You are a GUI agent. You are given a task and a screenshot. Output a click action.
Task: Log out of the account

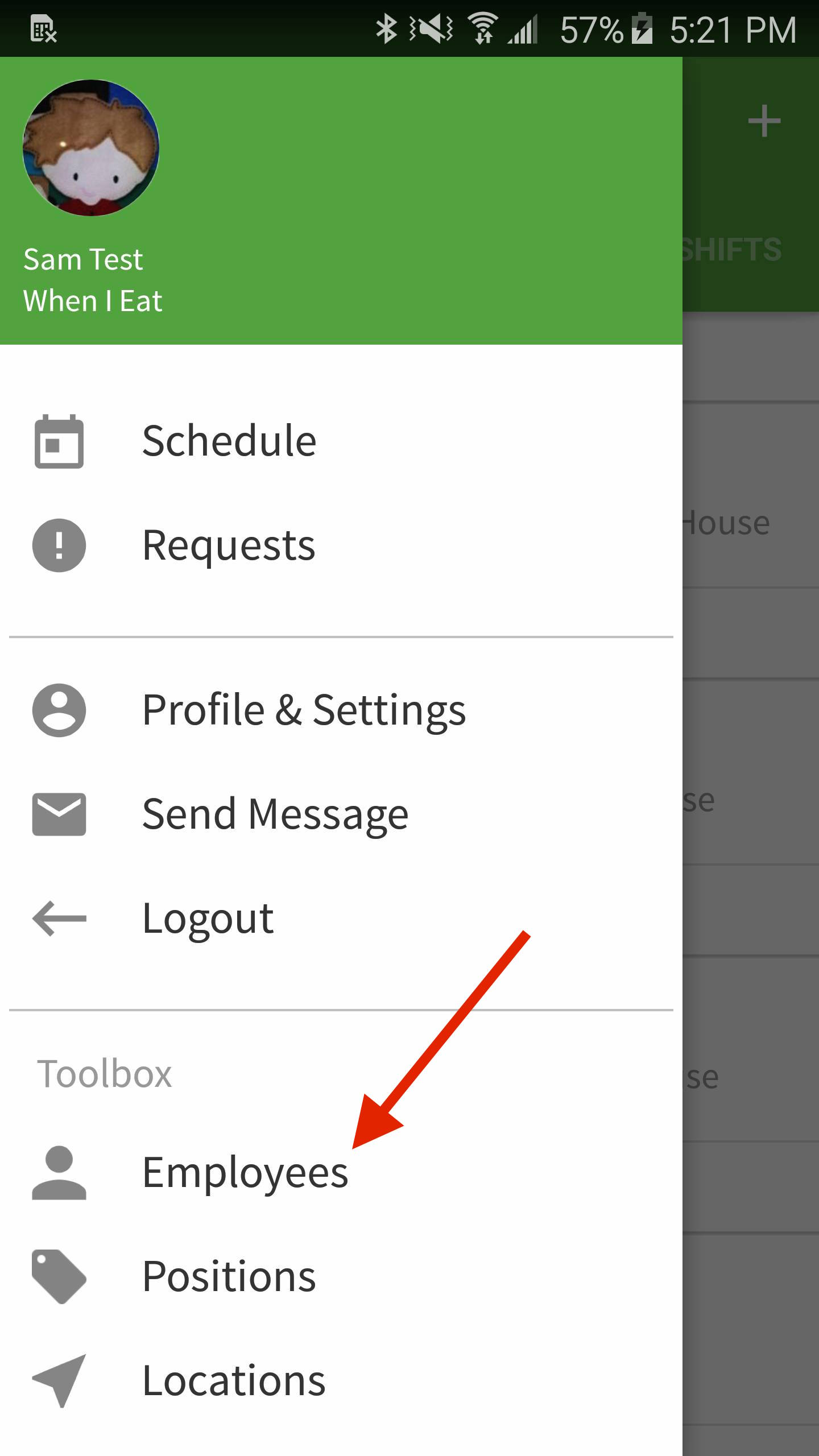(x=341, y=919)
